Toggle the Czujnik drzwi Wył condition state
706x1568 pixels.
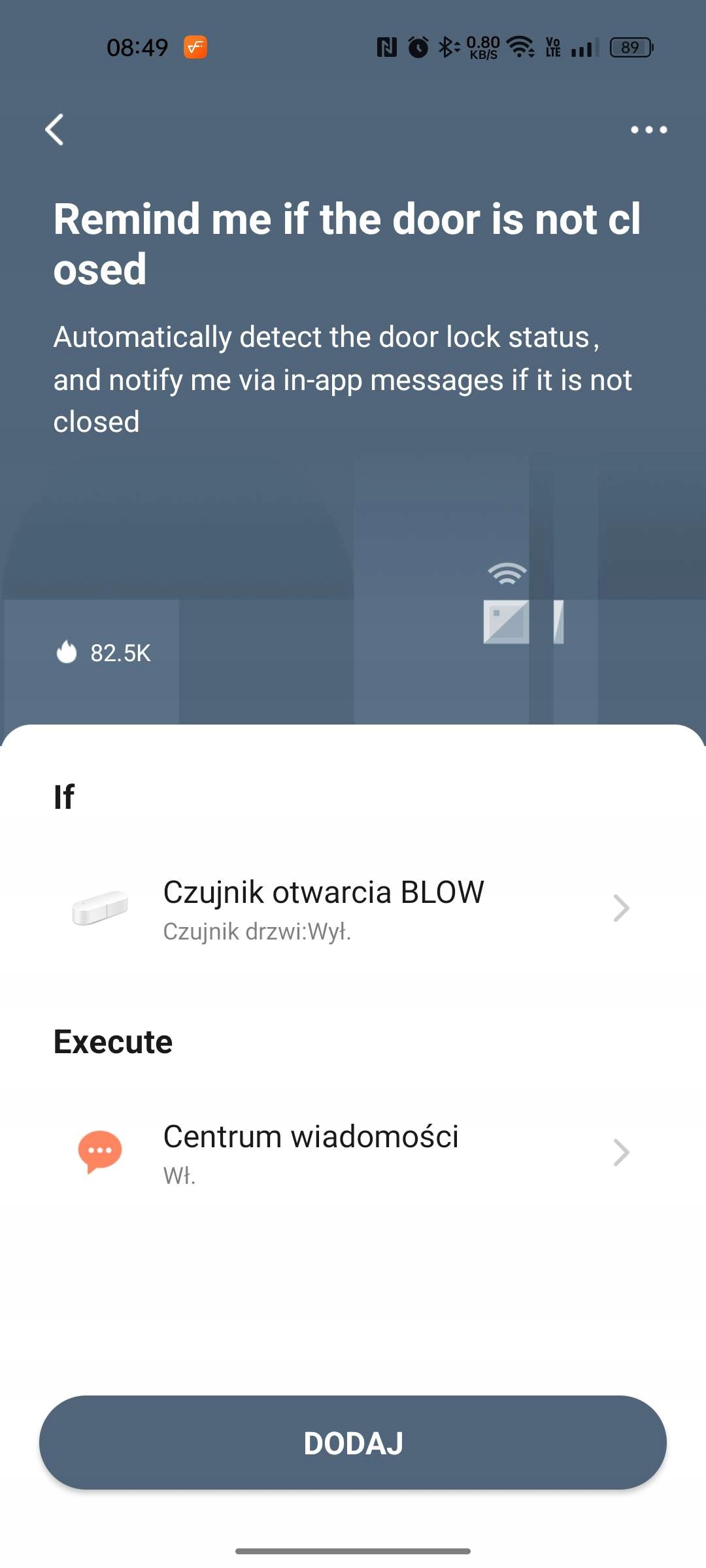click(257, 932)
